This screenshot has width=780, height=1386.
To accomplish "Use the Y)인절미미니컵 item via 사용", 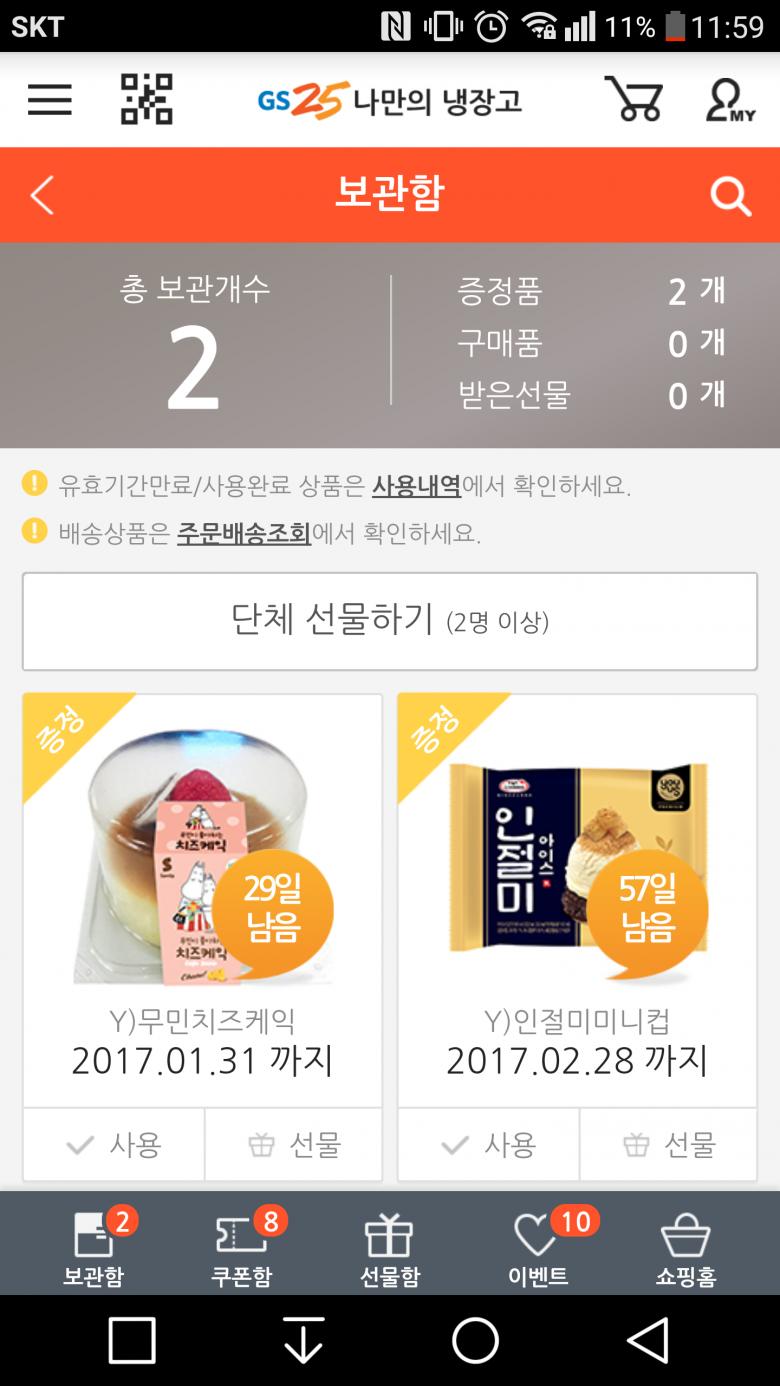I will tap(489, 1144).
